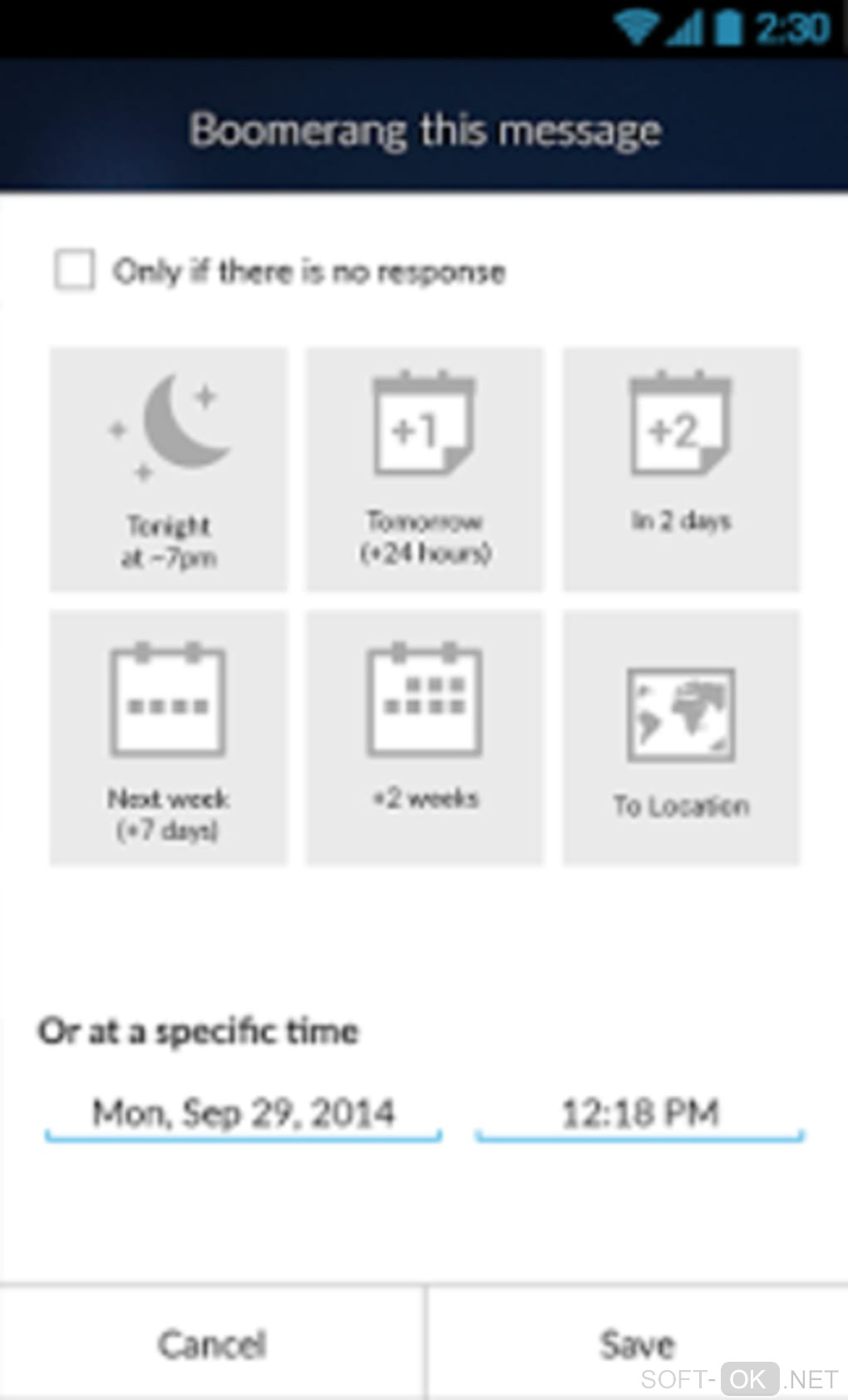Change the 12:18 PM time field

pyautogui.click(x=639, y=1113)
